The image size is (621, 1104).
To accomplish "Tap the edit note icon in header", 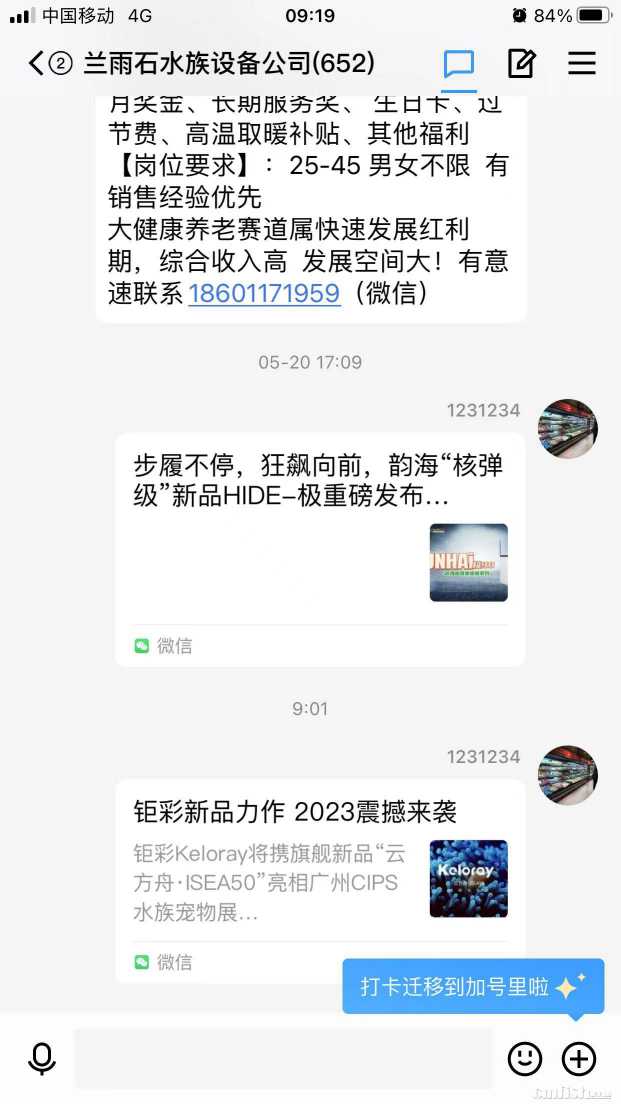I will [521, 64].
